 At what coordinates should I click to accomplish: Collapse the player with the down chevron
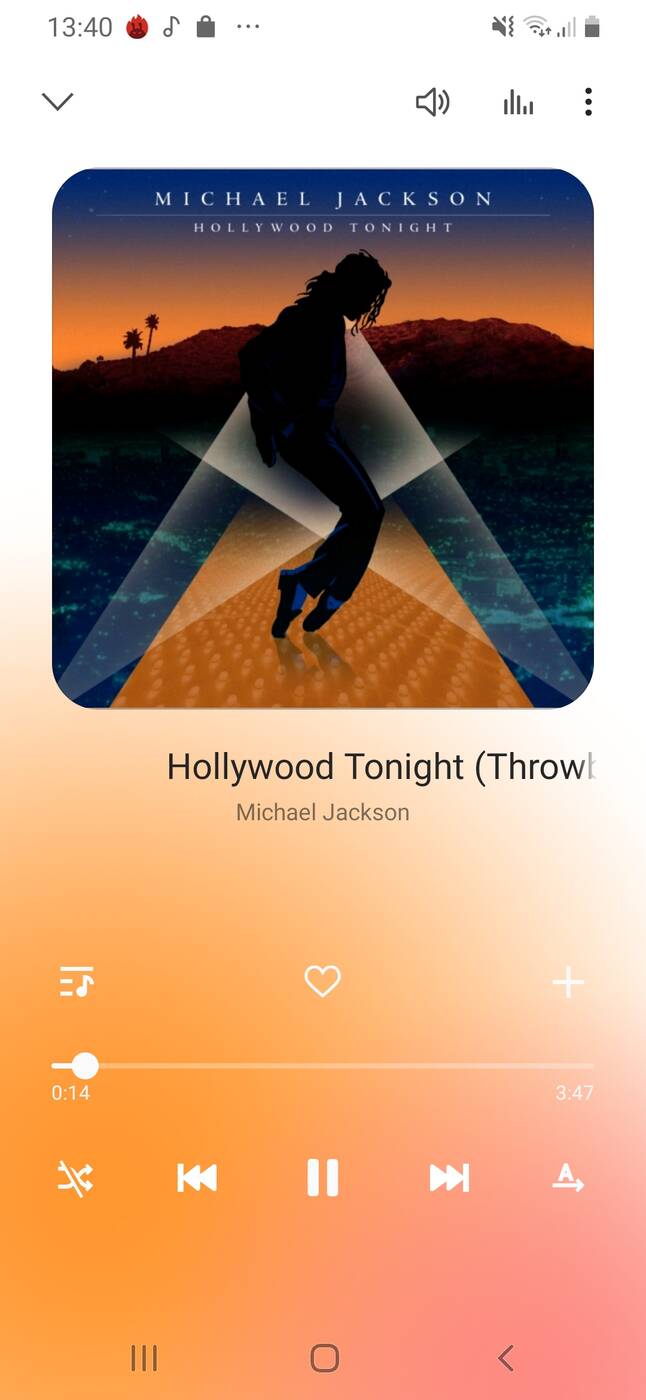click(x=58, y=101)
